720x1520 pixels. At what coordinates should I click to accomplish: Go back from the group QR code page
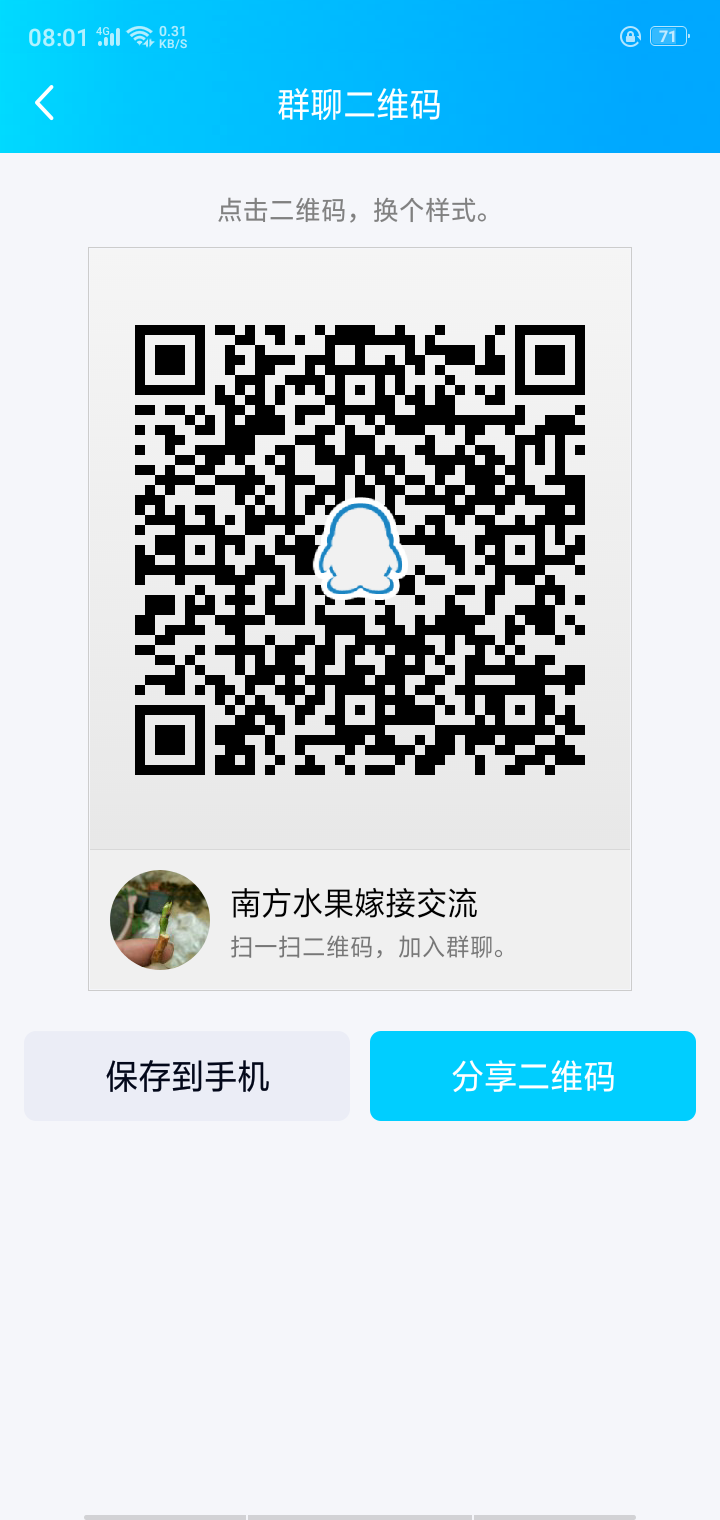click(44, 103)
